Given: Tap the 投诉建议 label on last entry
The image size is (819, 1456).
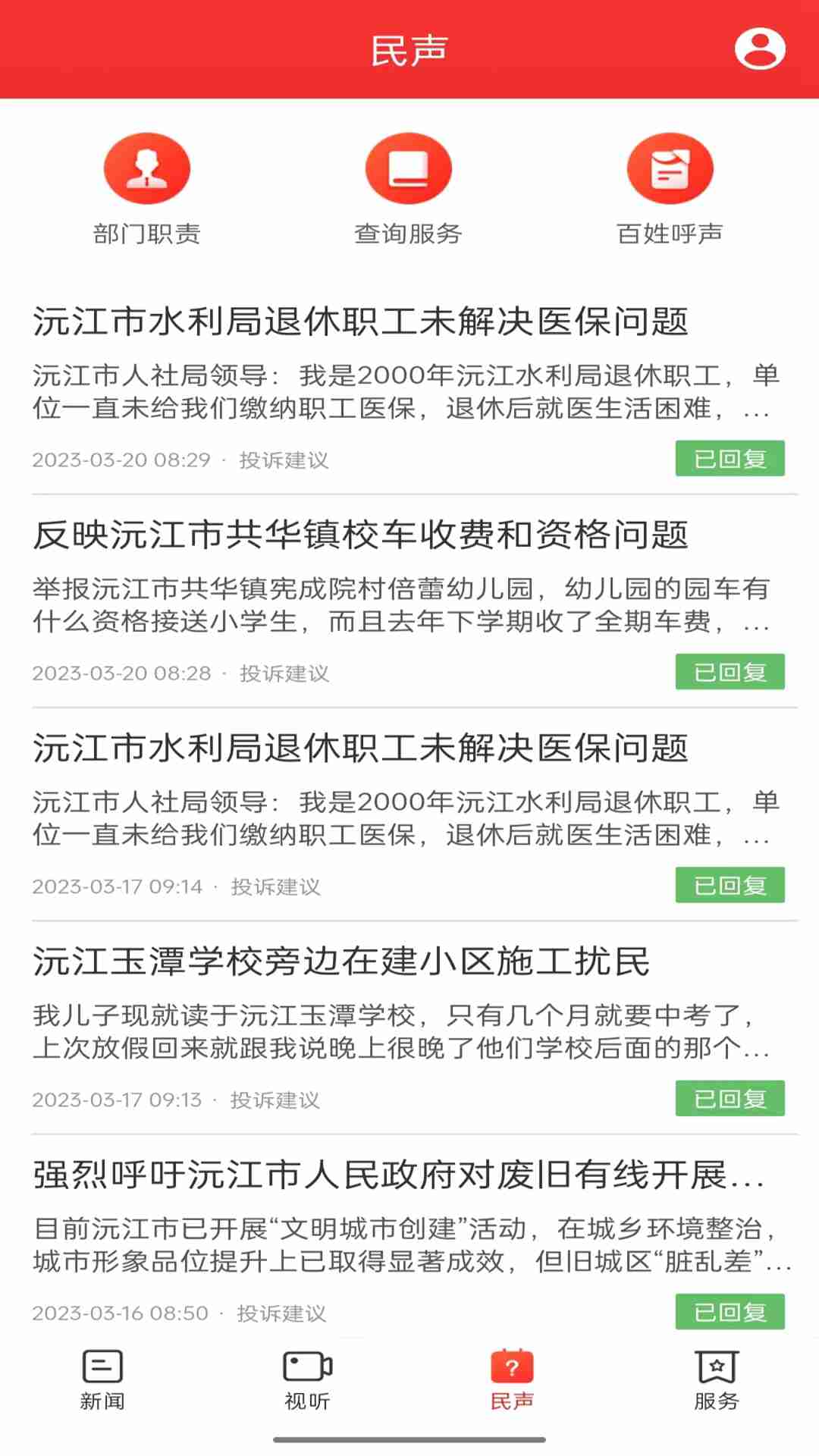Looking at the screenshot, I should pyautogui.click(x=284, y=1313).
